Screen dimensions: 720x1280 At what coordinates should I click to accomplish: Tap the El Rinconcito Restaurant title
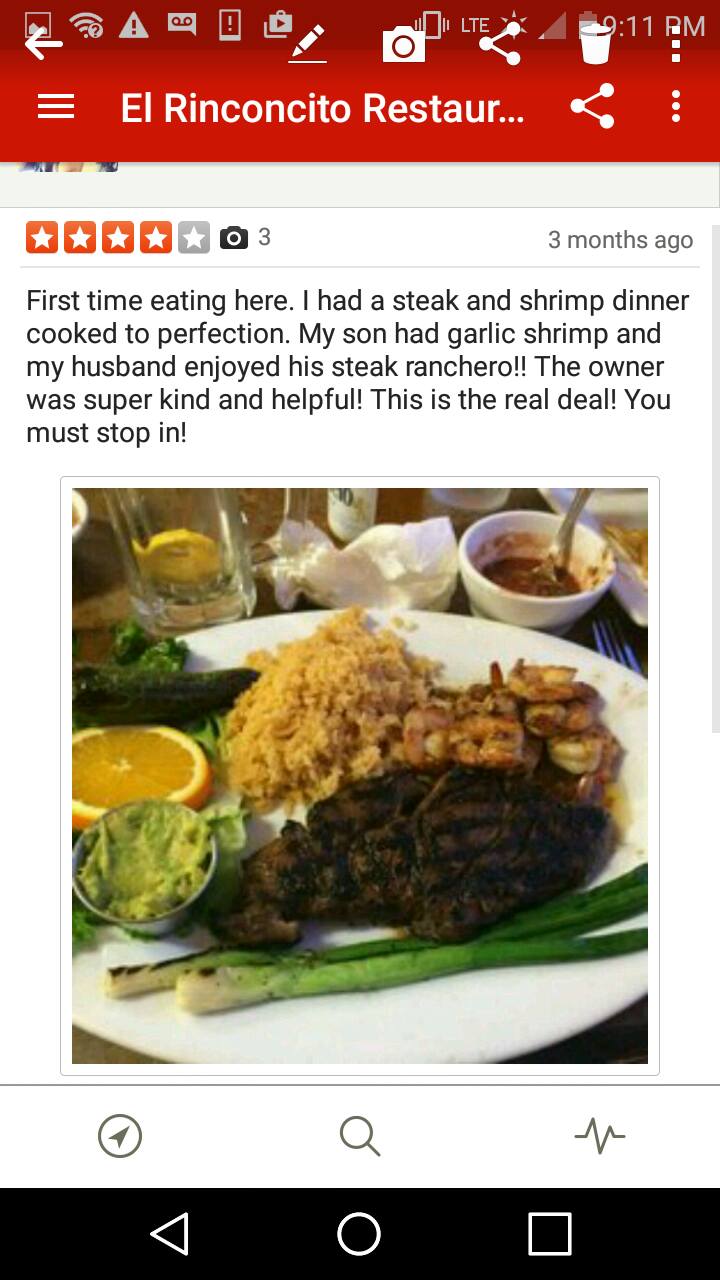click(x=320, y=108)
